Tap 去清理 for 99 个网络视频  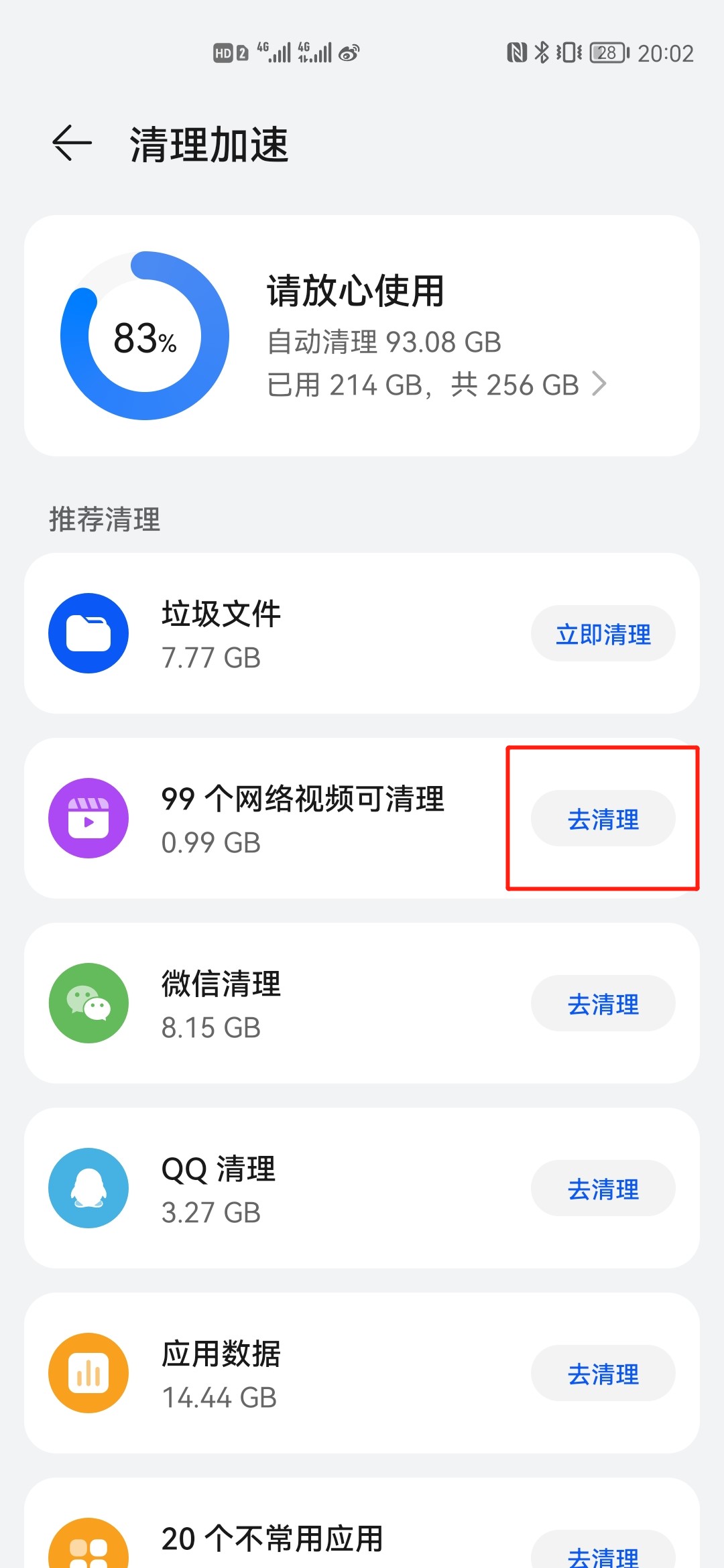coord(603,819)
